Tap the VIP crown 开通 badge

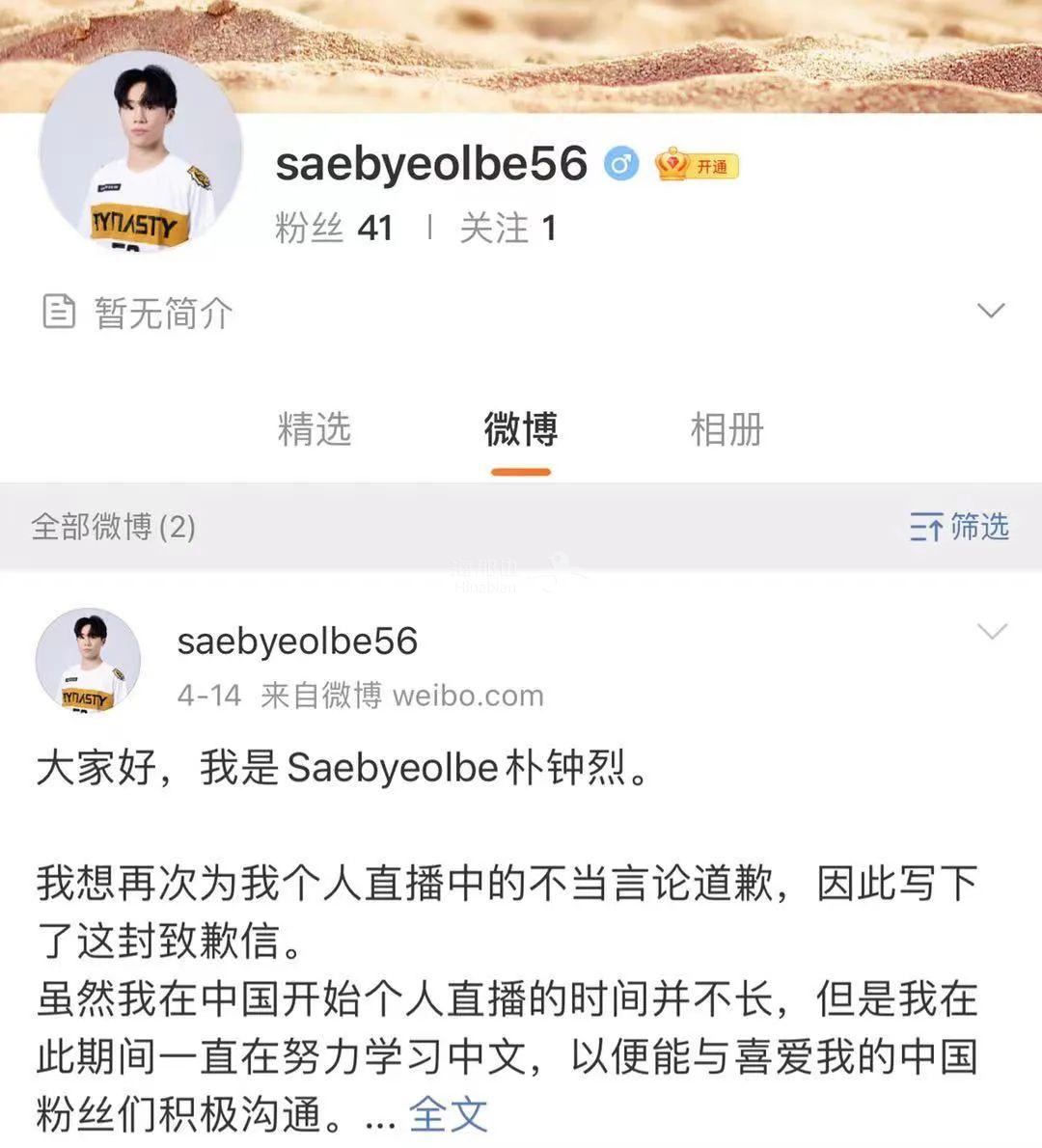coord(697,166)
